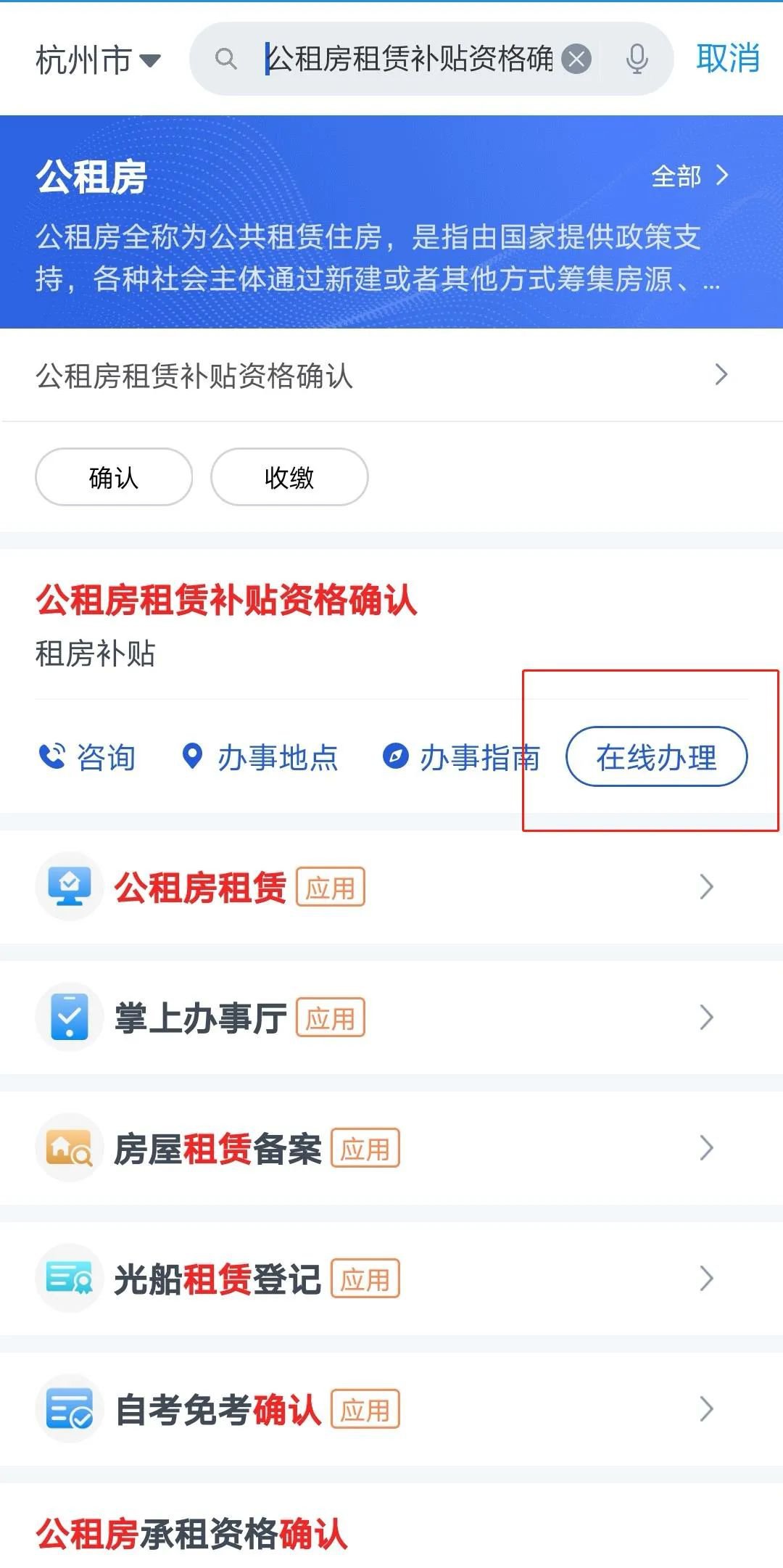Tap 取消 to cancel the search
The image size is (783, 1568).
coord(727,58)
